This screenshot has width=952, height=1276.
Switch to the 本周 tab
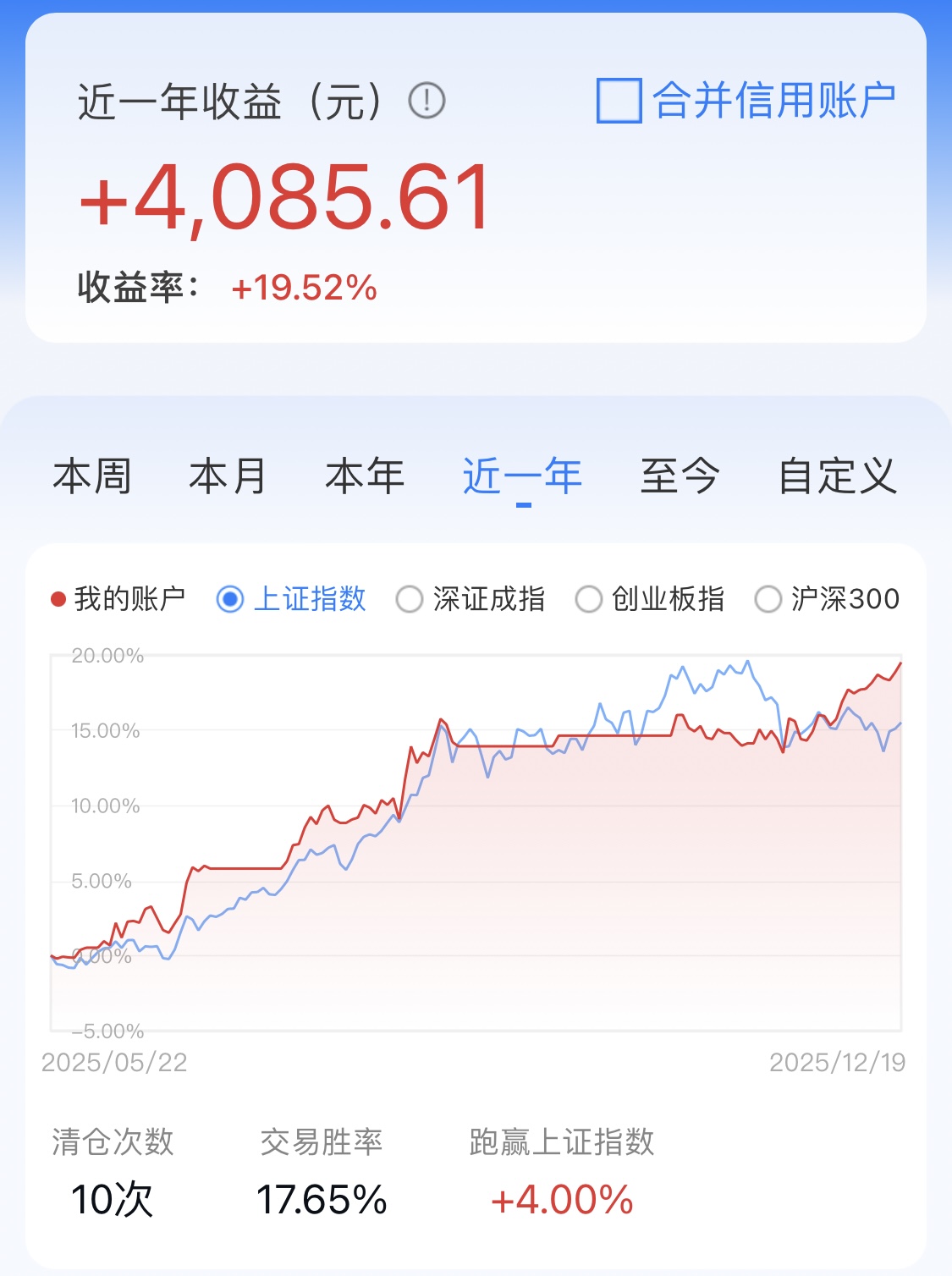pyautogui.click(x=92, y=476)
